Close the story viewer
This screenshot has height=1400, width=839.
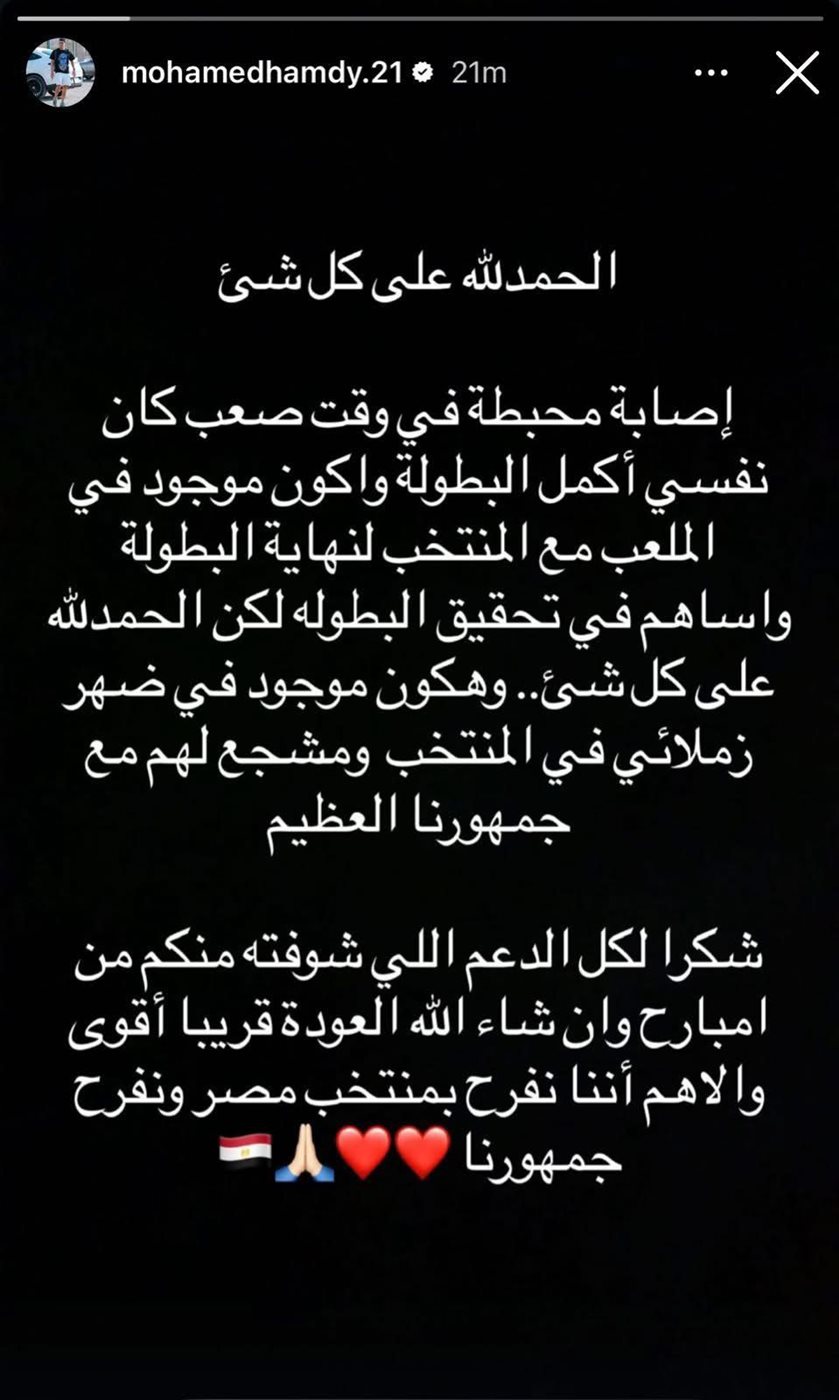[x=797, y=73]
